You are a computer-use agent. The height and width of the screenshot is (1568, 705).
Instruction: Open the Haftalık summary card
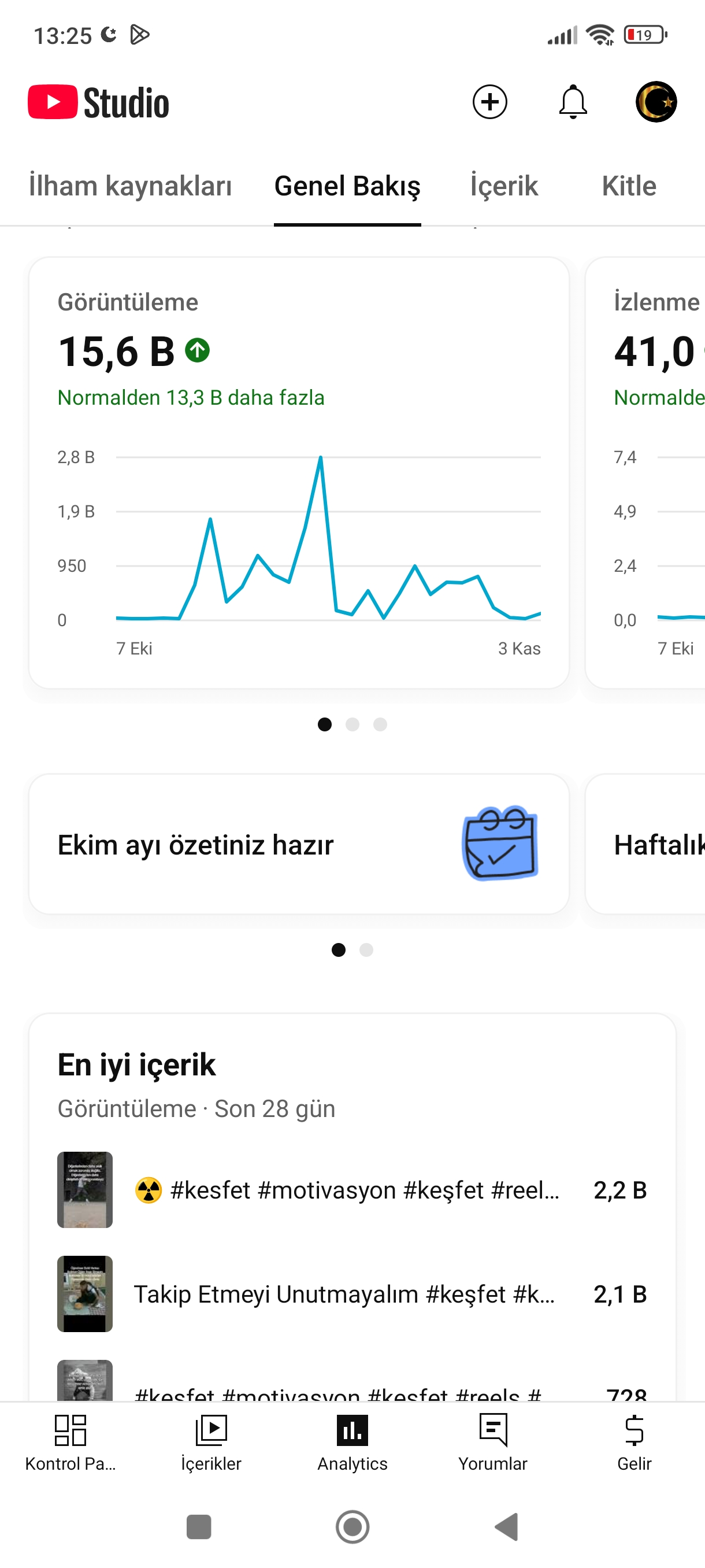click(645, 844)
